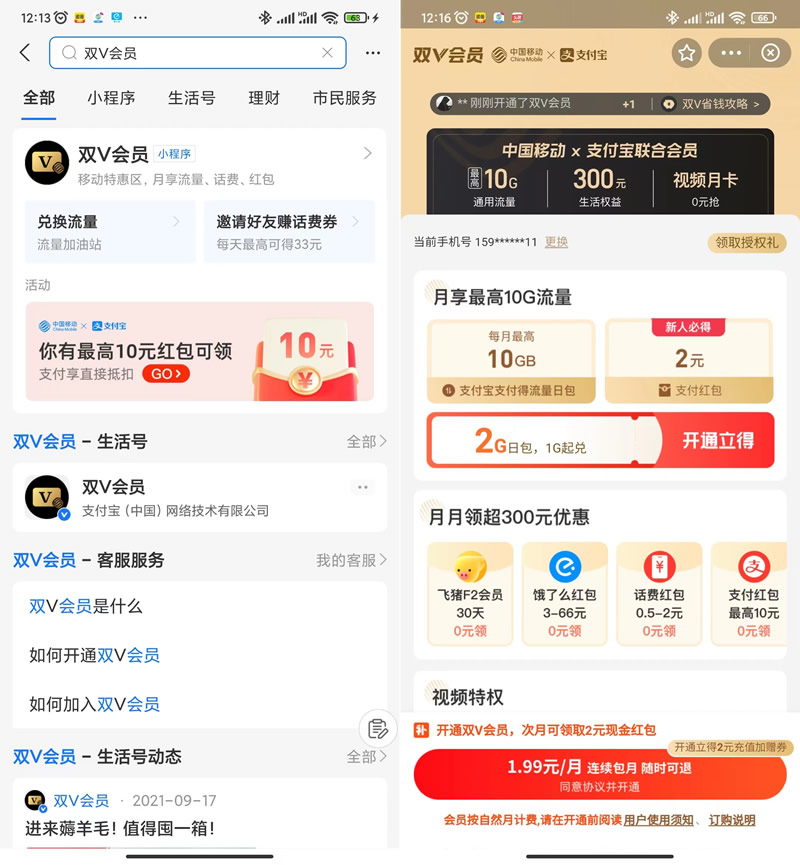Read the 用户使用须知 agreement
The height and width of the screenshot is (865, 800).
click(x=658, y=820)
